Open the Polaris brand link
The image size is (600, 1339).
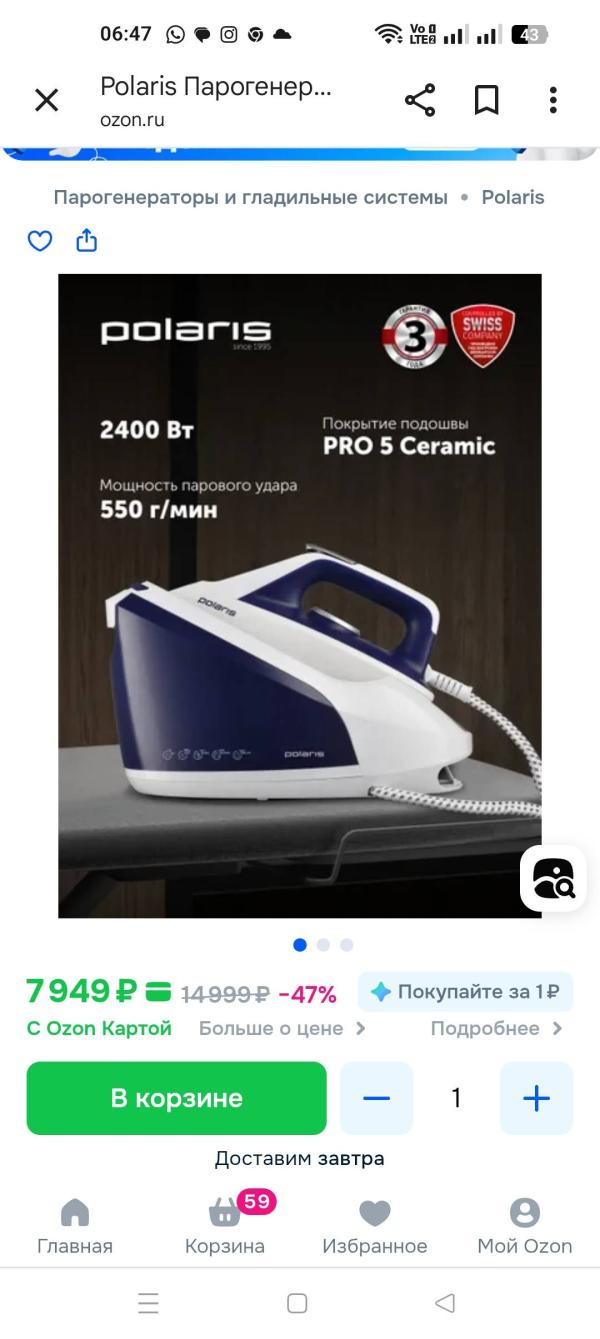513,197
